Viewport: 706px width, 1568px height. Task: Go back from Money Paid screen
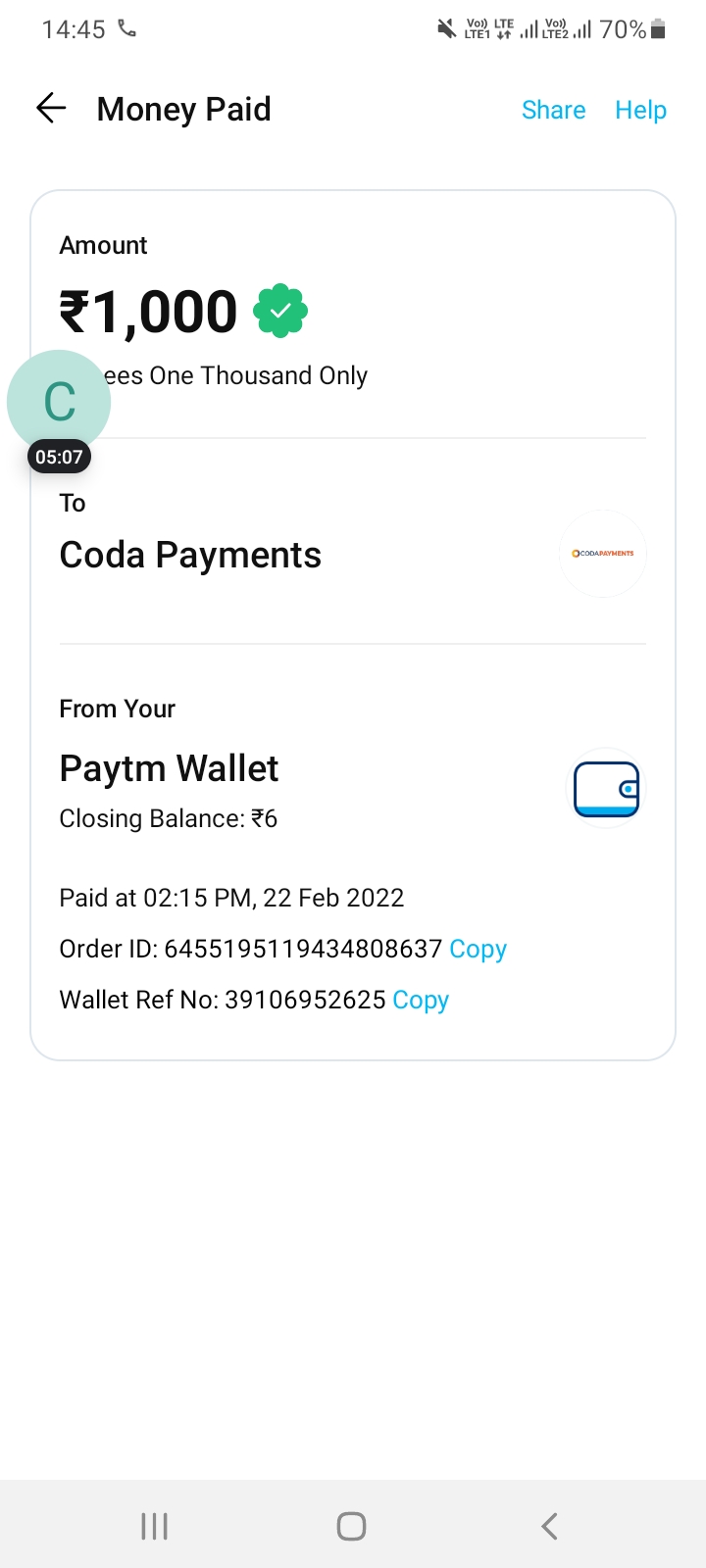(51, 109)
